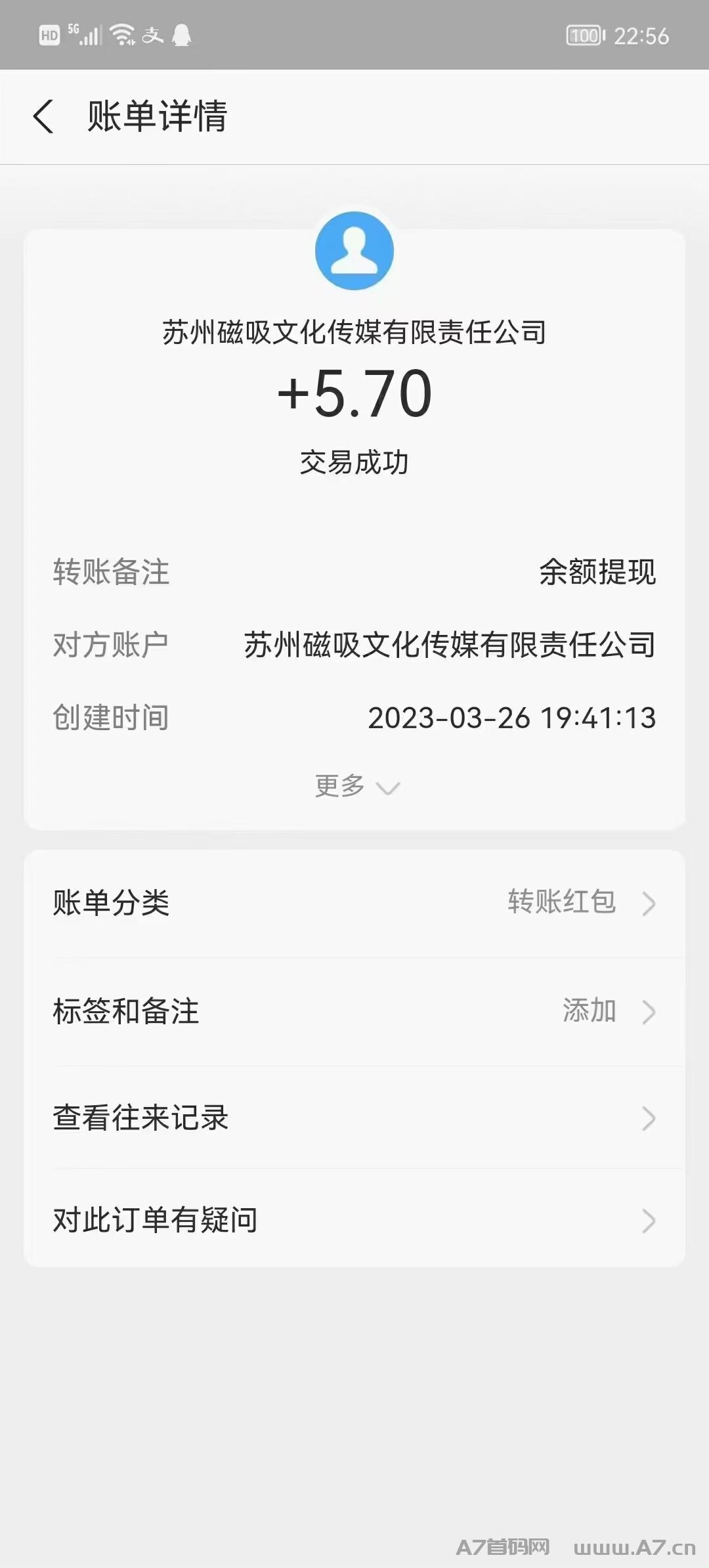The width and height of the screenshot is (709, 1568).
Task: Open 查看往来记录
Action: (x=354, y=1118)
